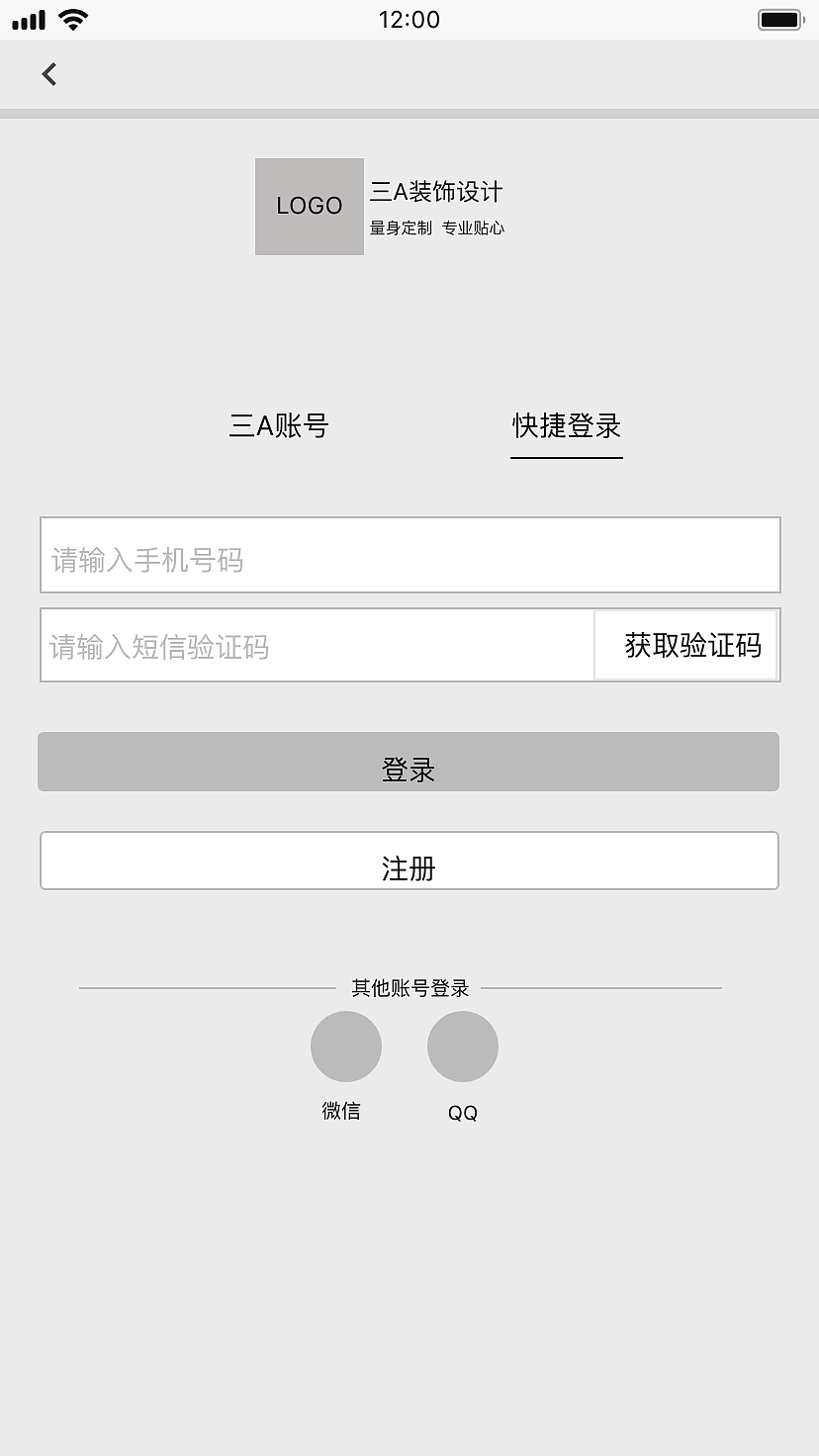Select the WeChat (微信) login icon
This screenshot has height=1456, width=819.
click(x=346, y=1046)
